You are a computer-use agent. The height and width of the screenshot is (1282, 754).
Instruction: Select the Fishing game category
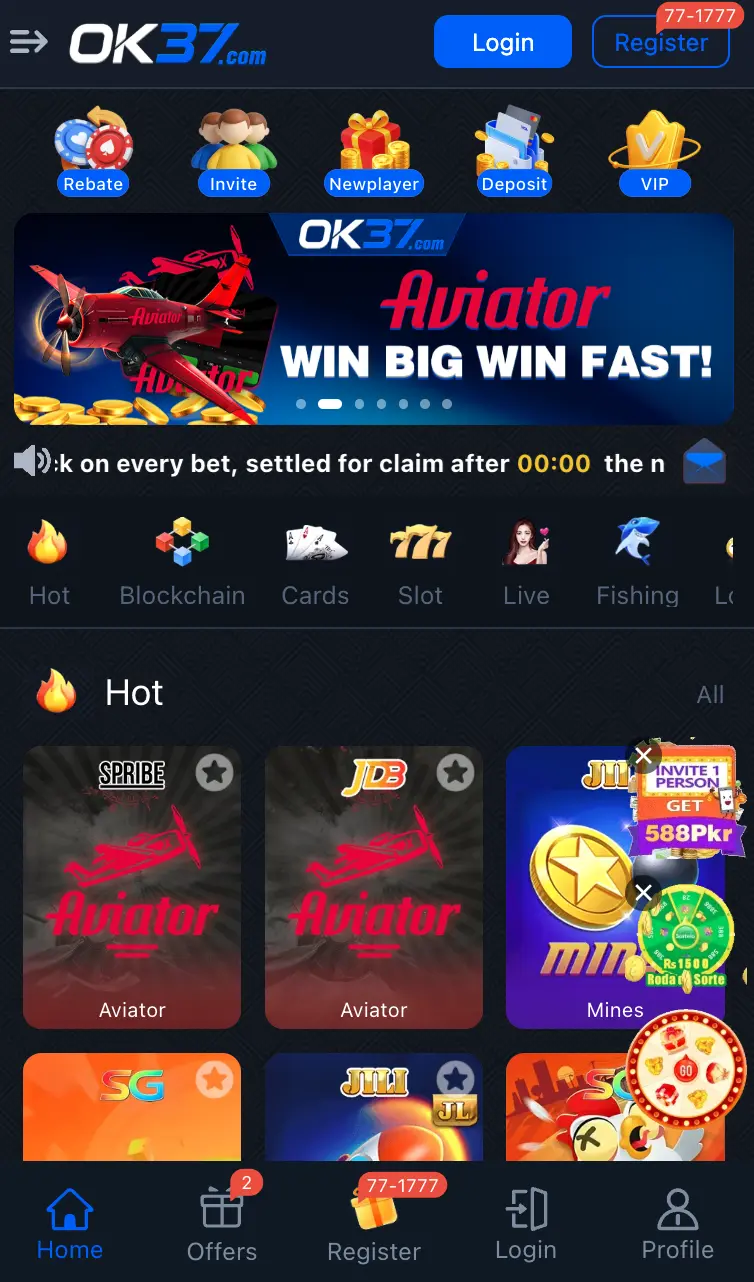click(x=637, y=562)
